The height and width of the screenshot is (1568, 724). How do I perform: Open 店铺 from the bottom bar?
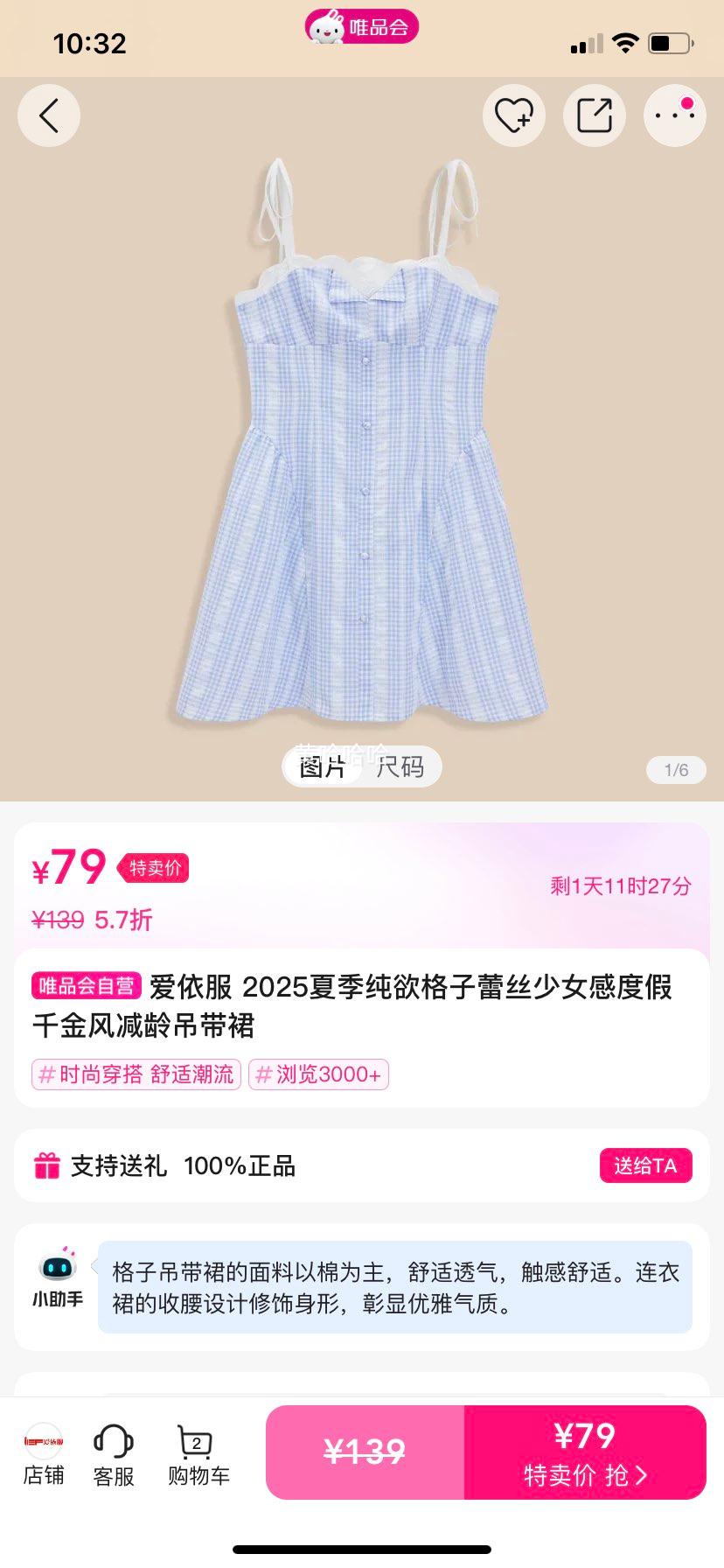point(43,1452)
